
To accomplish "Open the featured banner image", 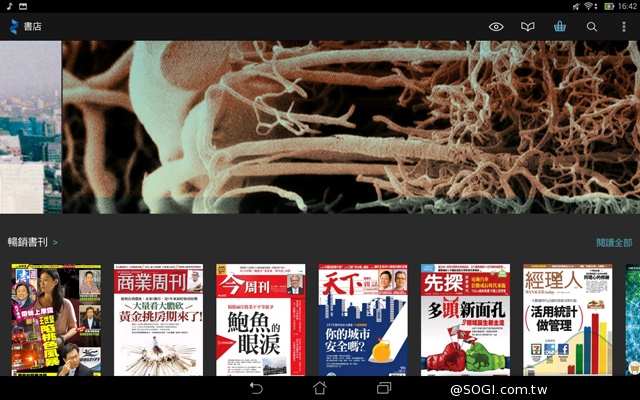I will 350,127.
